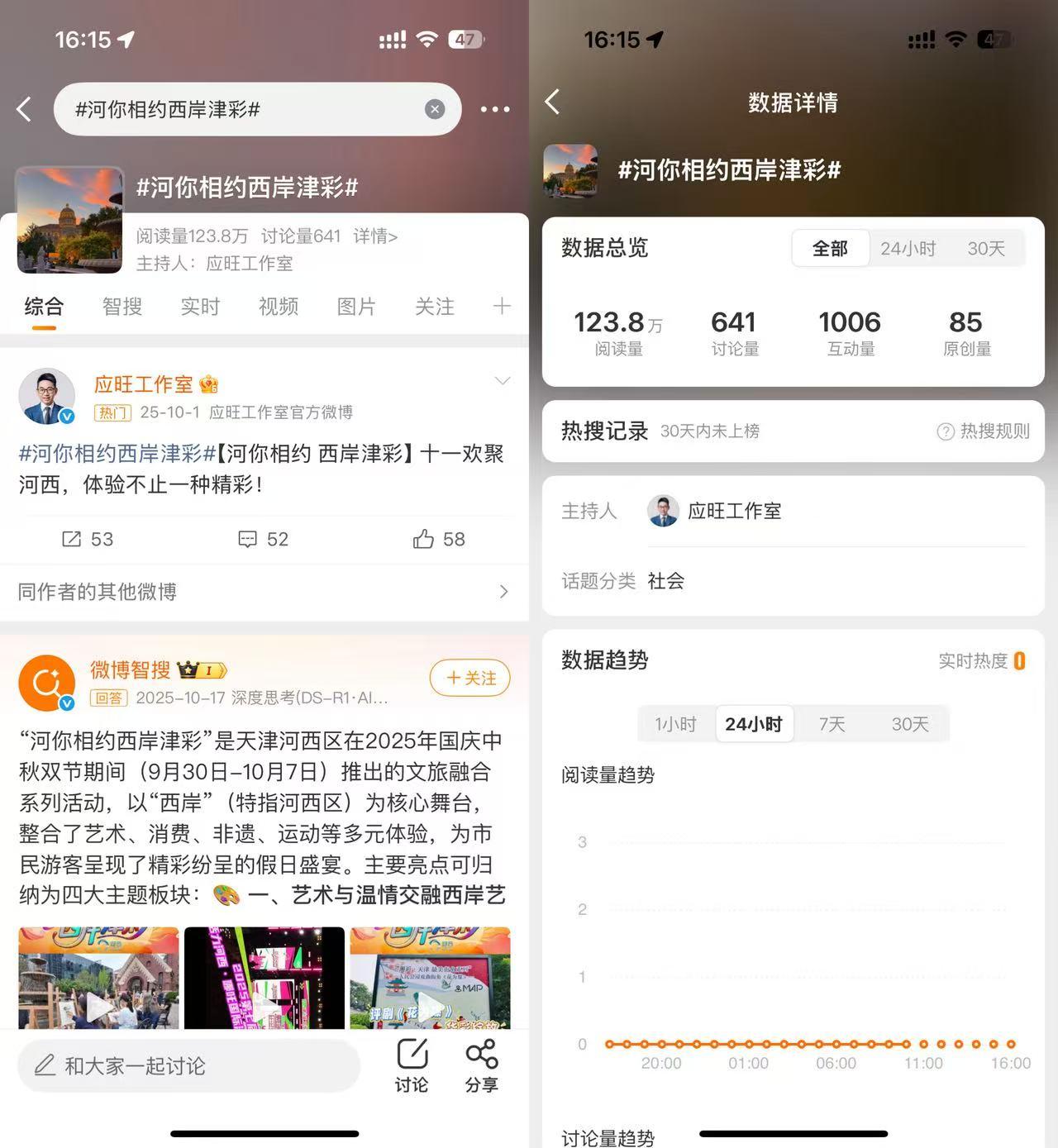Open 详情> link next to 讨论量641
Image resolution: width=1058 pixels, height=1148 pixels.
tap(375, 236)
